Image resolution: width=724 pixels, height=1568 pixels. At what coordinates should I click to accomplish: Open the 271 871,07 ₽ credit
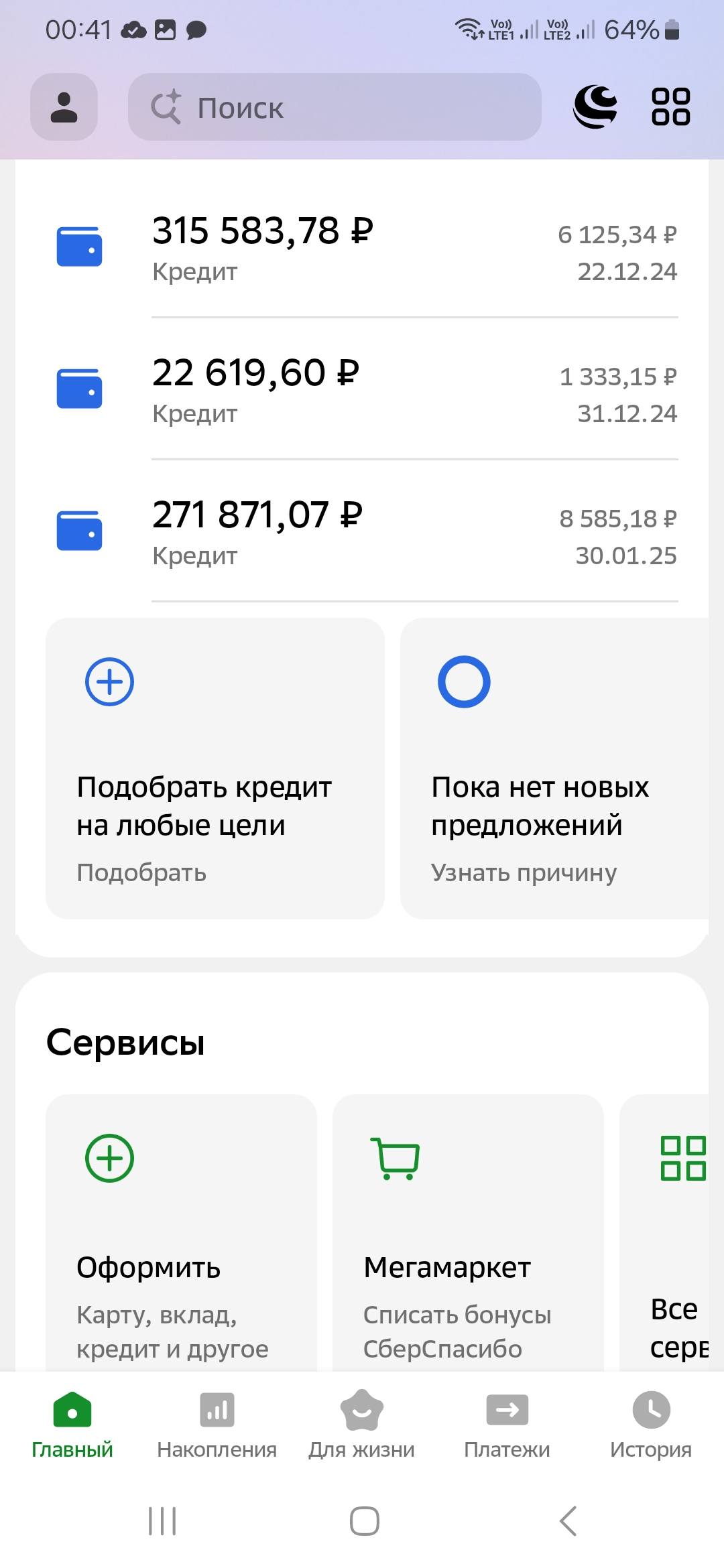(362, 532)
